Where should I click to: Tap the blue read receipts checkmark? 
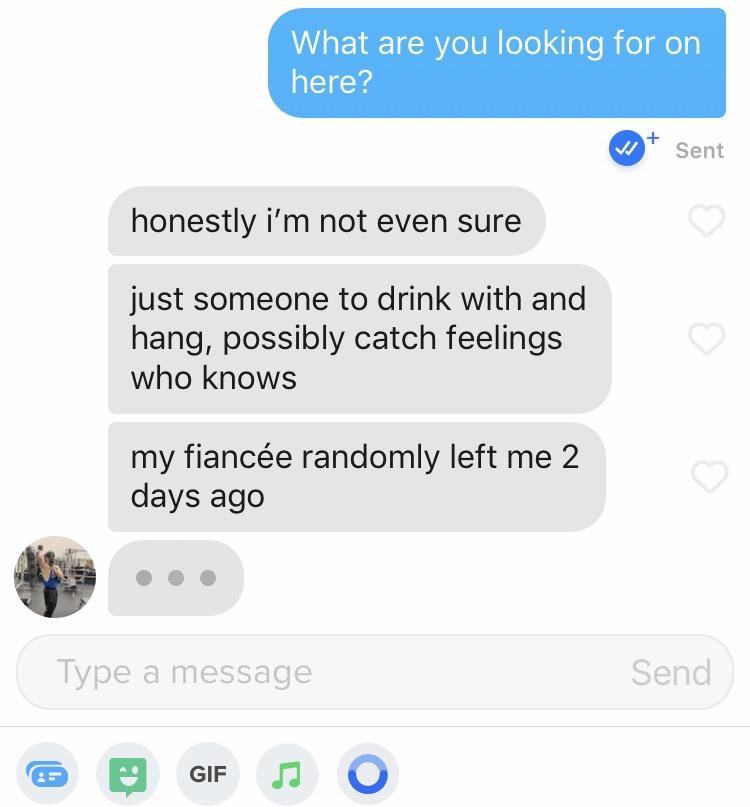coord(627,150)
